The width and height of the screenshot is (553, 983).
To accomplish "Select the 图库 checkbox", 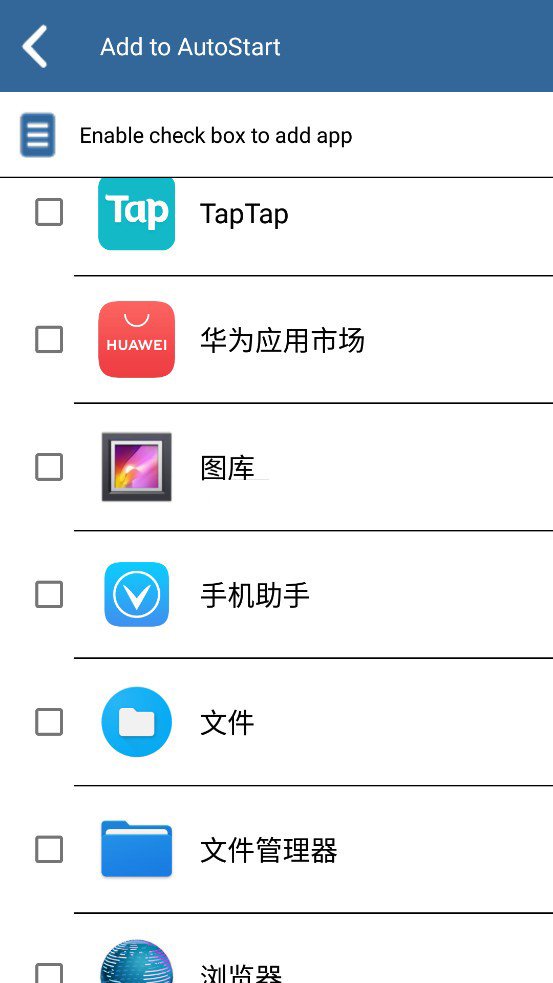I will pyautogui.click(x=49, y=467).
